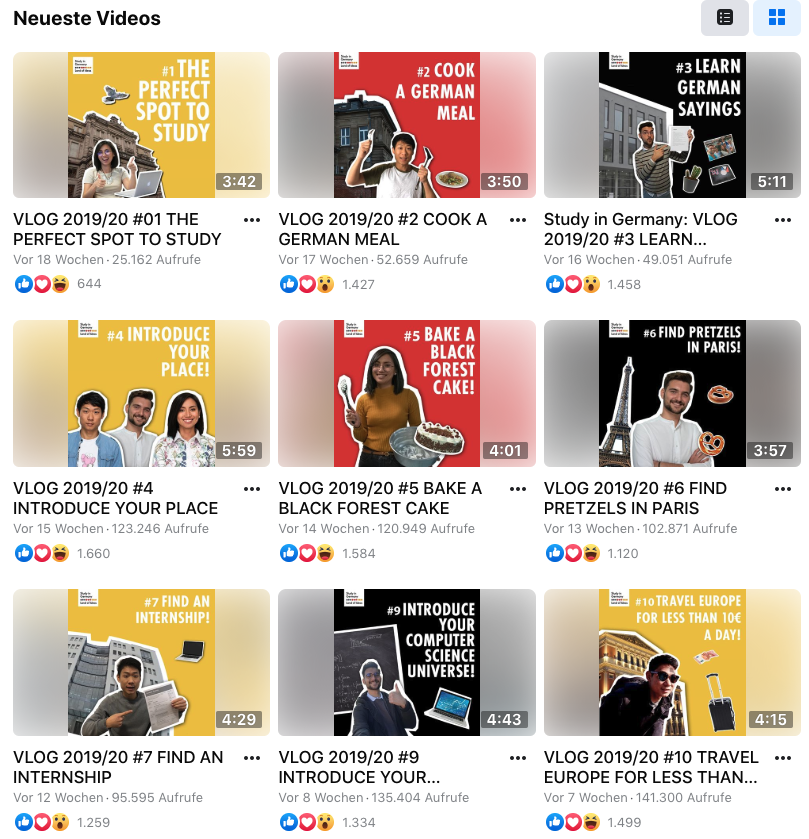This screenshot has width=809, height=839.
Task: Open more options for VLOG #5
Action: pyautogui.click(x=517, y=489)
